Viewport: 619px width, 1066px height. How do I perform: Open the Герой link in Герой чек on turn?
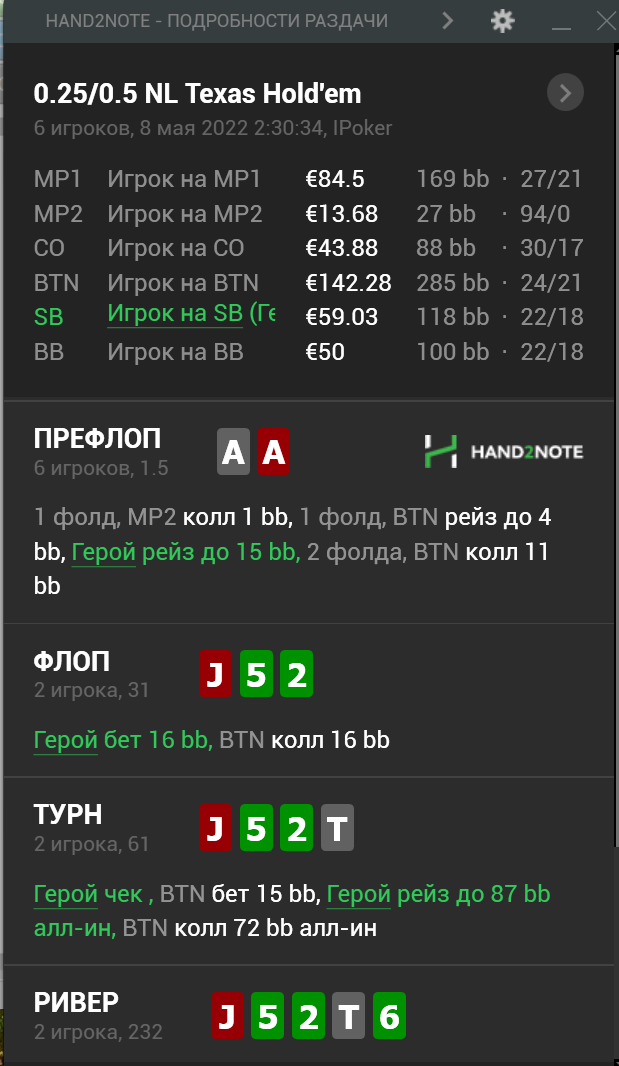(x=65, y=893)
